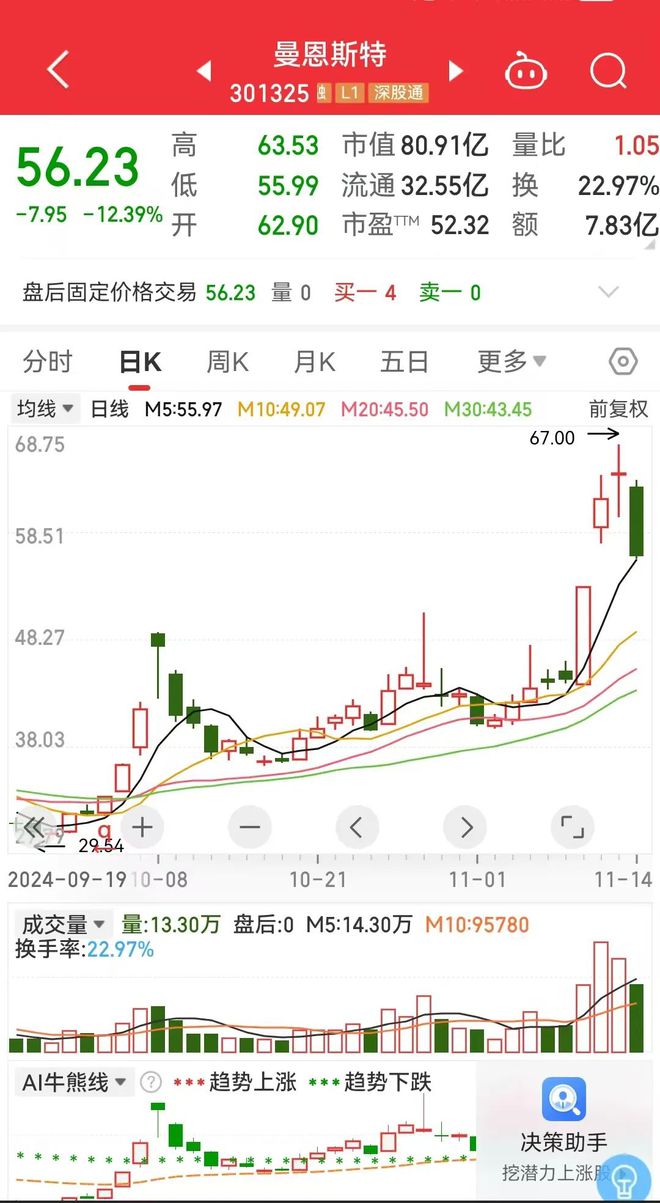
Task: Zoom in the chart with plus button
Action: coord(142,827)
